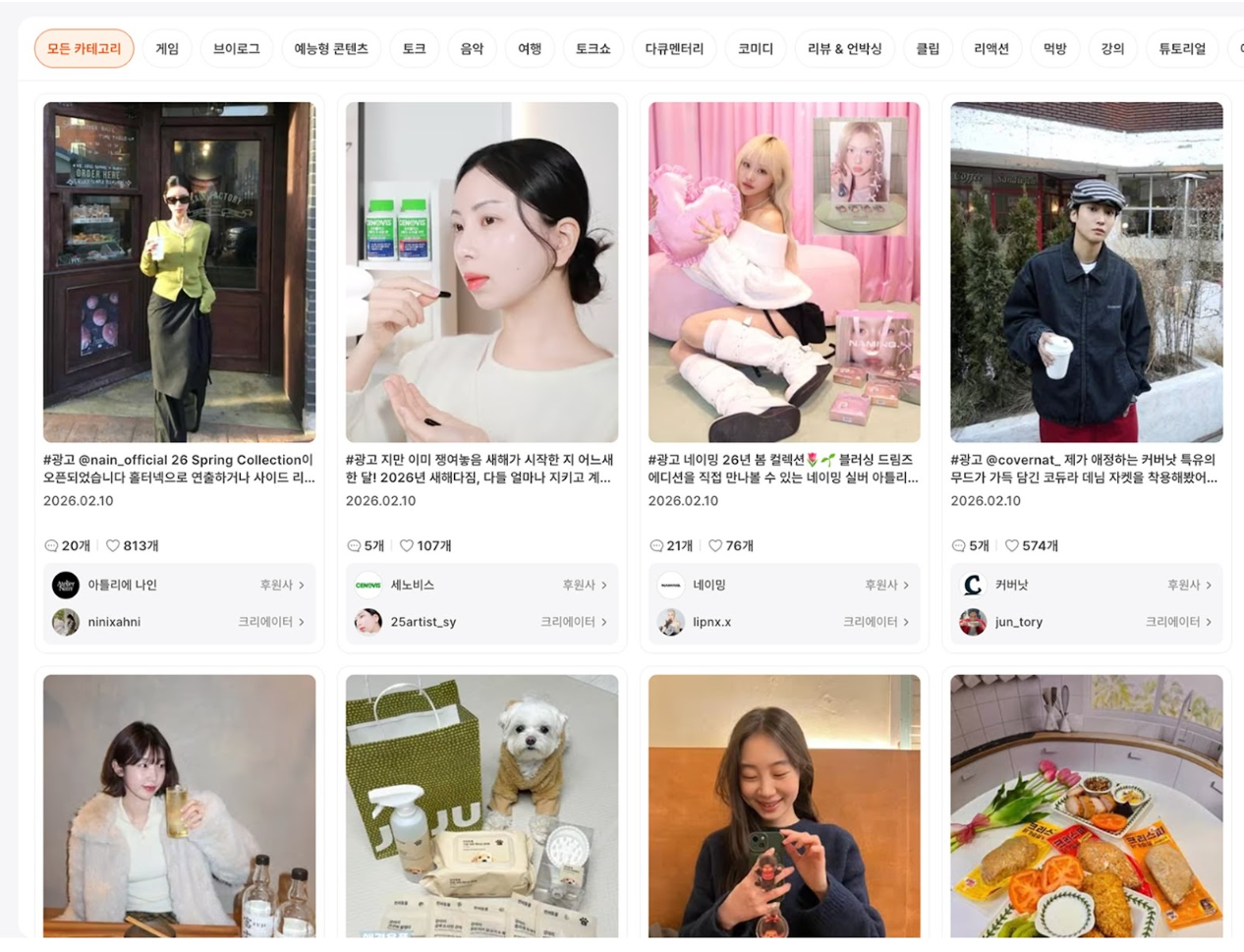Show 모든 카테고리 posts

click(x=85, y=49)
